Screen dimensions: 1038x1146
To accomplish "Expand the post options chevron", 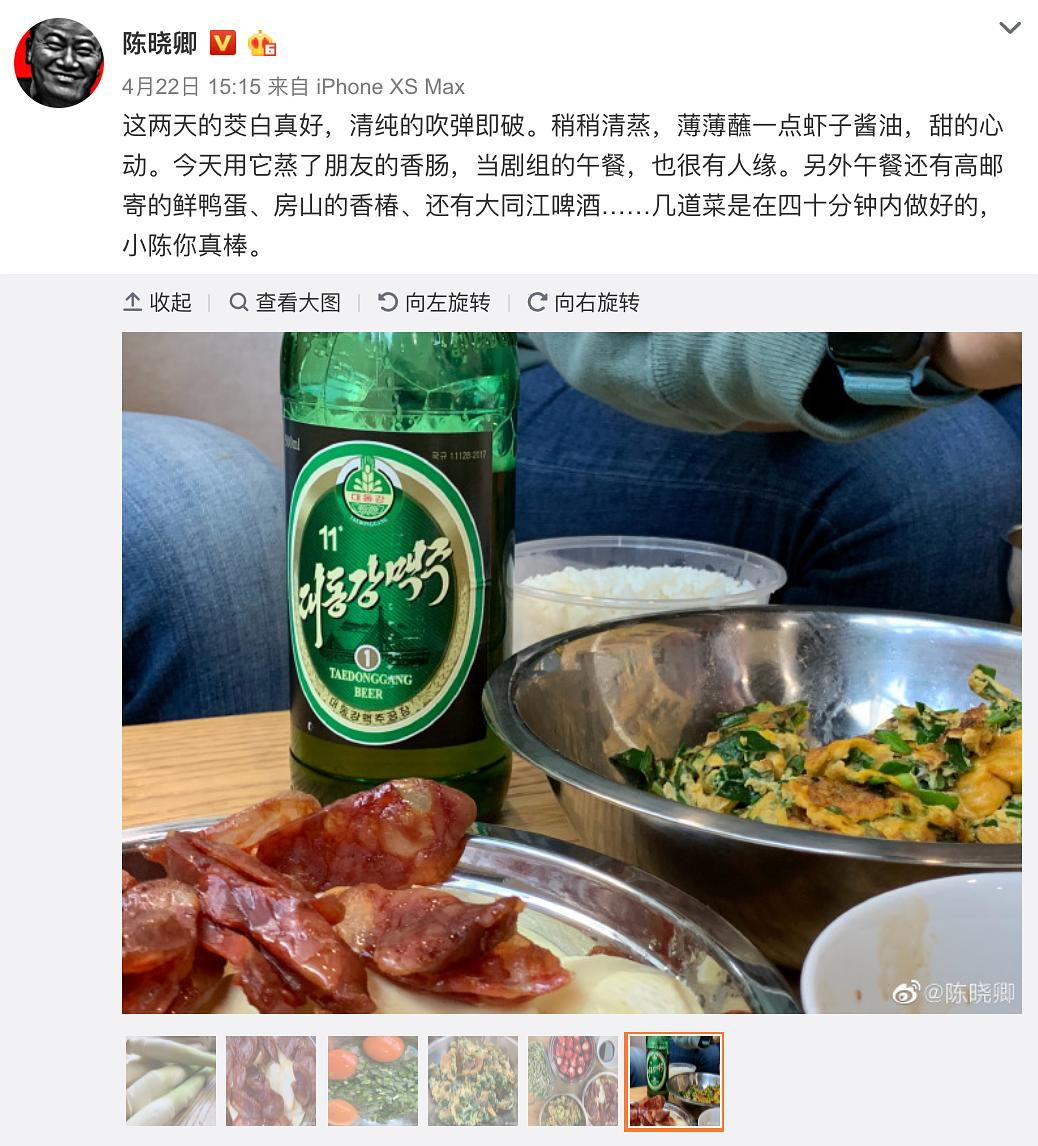I will coord(1010,28).
